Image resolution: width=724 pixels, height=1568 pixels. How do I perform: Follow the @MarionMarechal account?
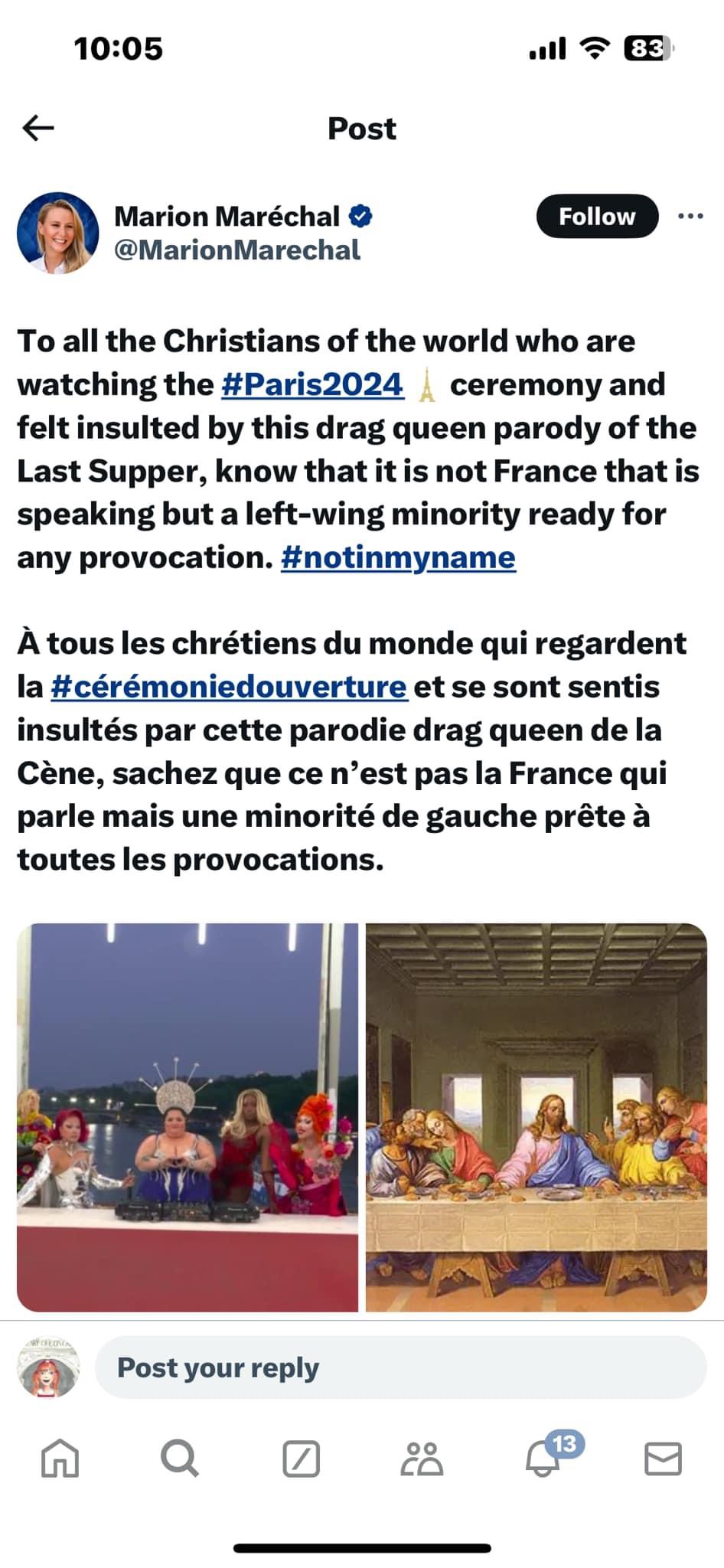[x=597, y=217]
